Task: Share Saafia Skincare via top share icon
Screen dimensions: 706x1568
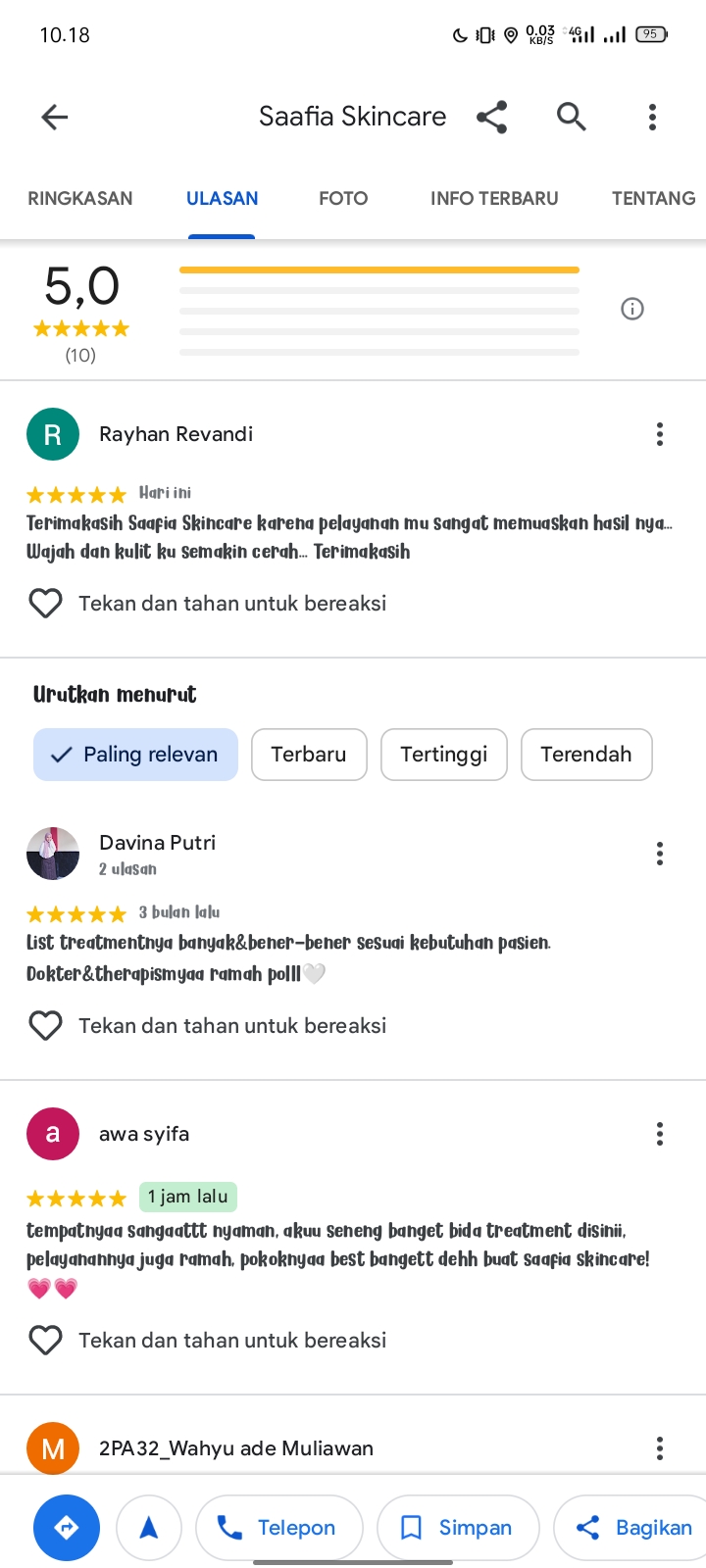Action: (492, 118)
